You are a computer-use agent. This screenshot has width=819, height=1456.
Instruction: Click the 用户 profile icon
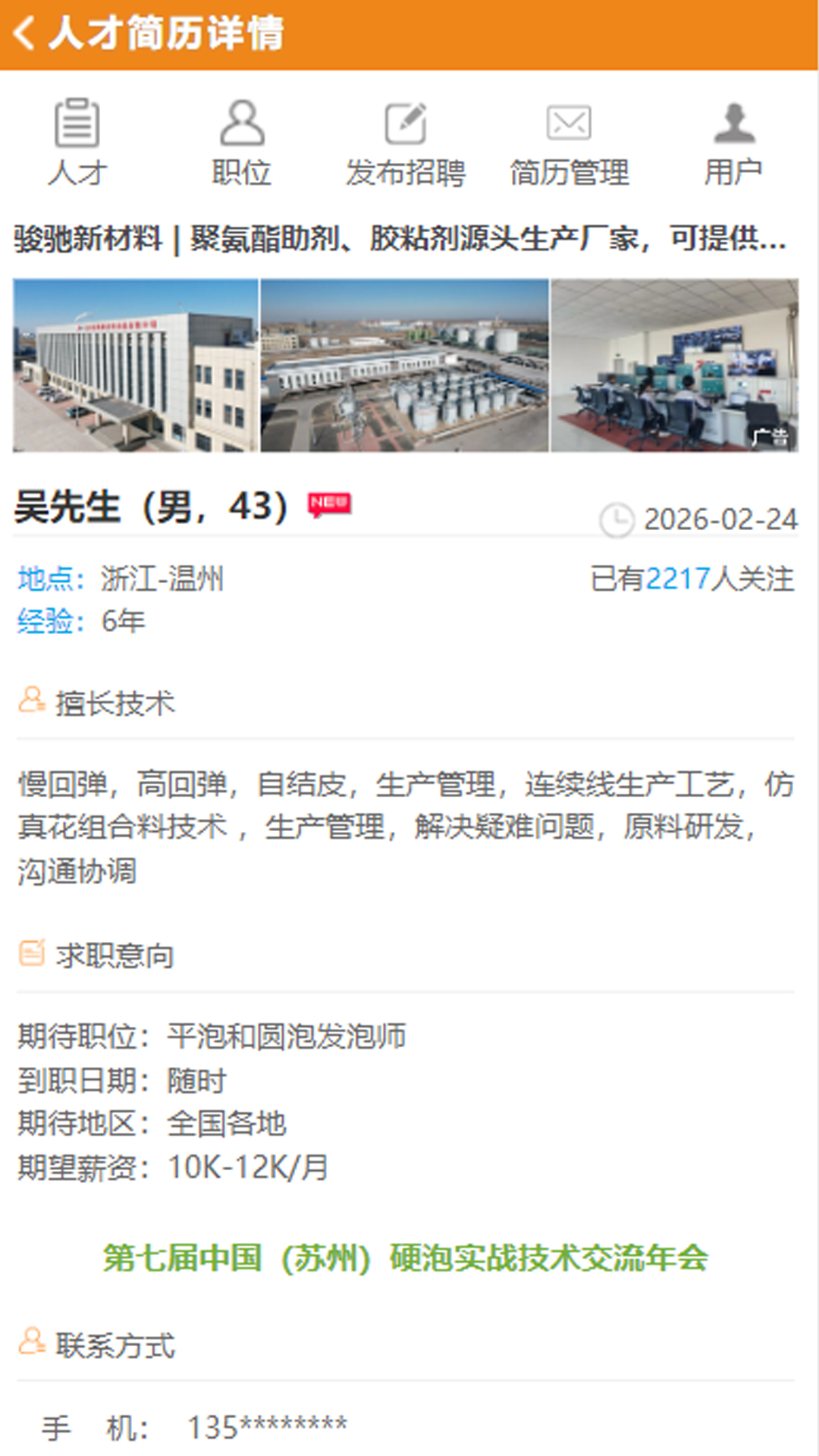pyautogui.click(x=734, y=123)
